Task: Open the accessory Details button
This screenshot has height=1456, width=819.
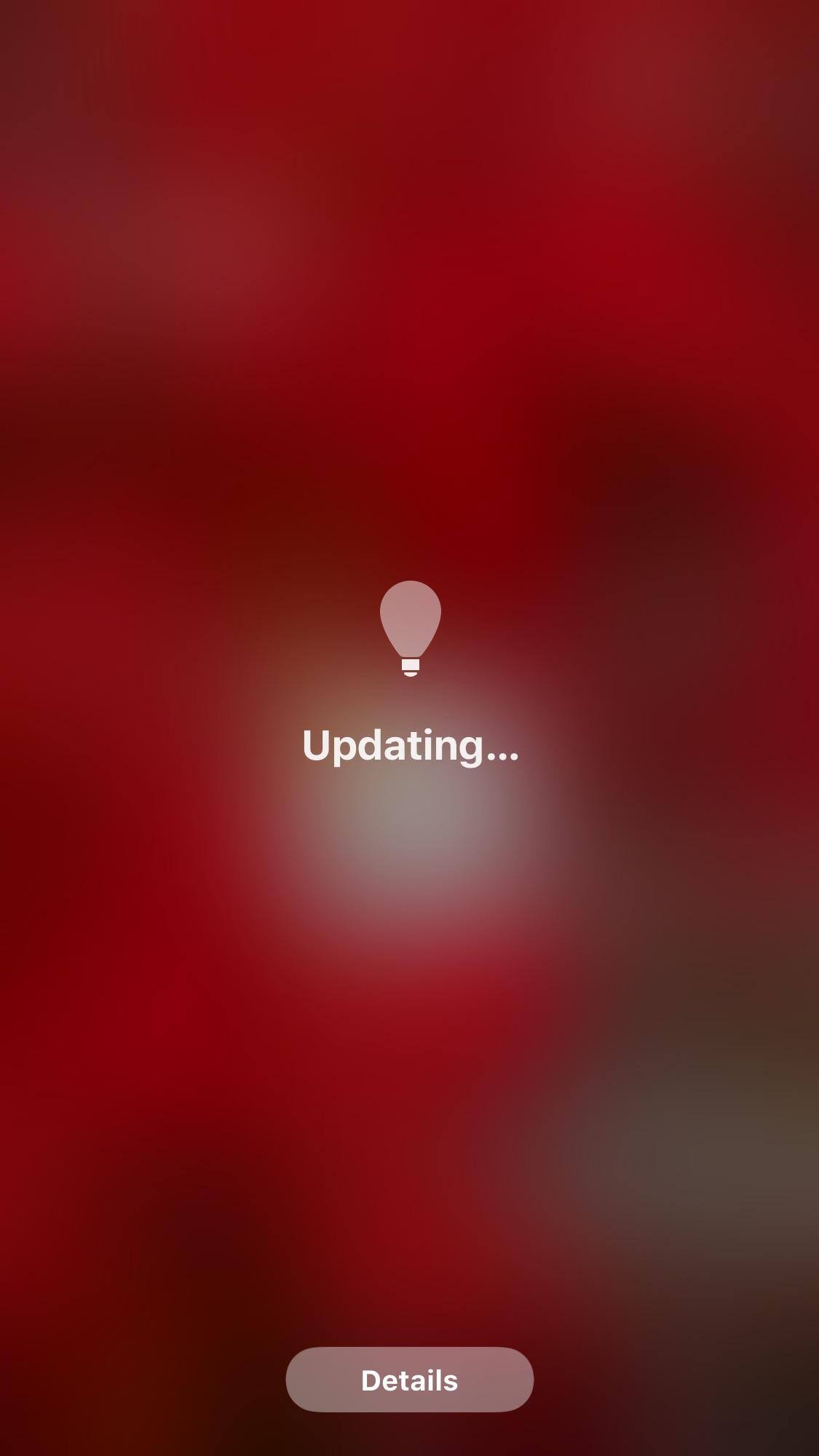Action: point(409,1380)
